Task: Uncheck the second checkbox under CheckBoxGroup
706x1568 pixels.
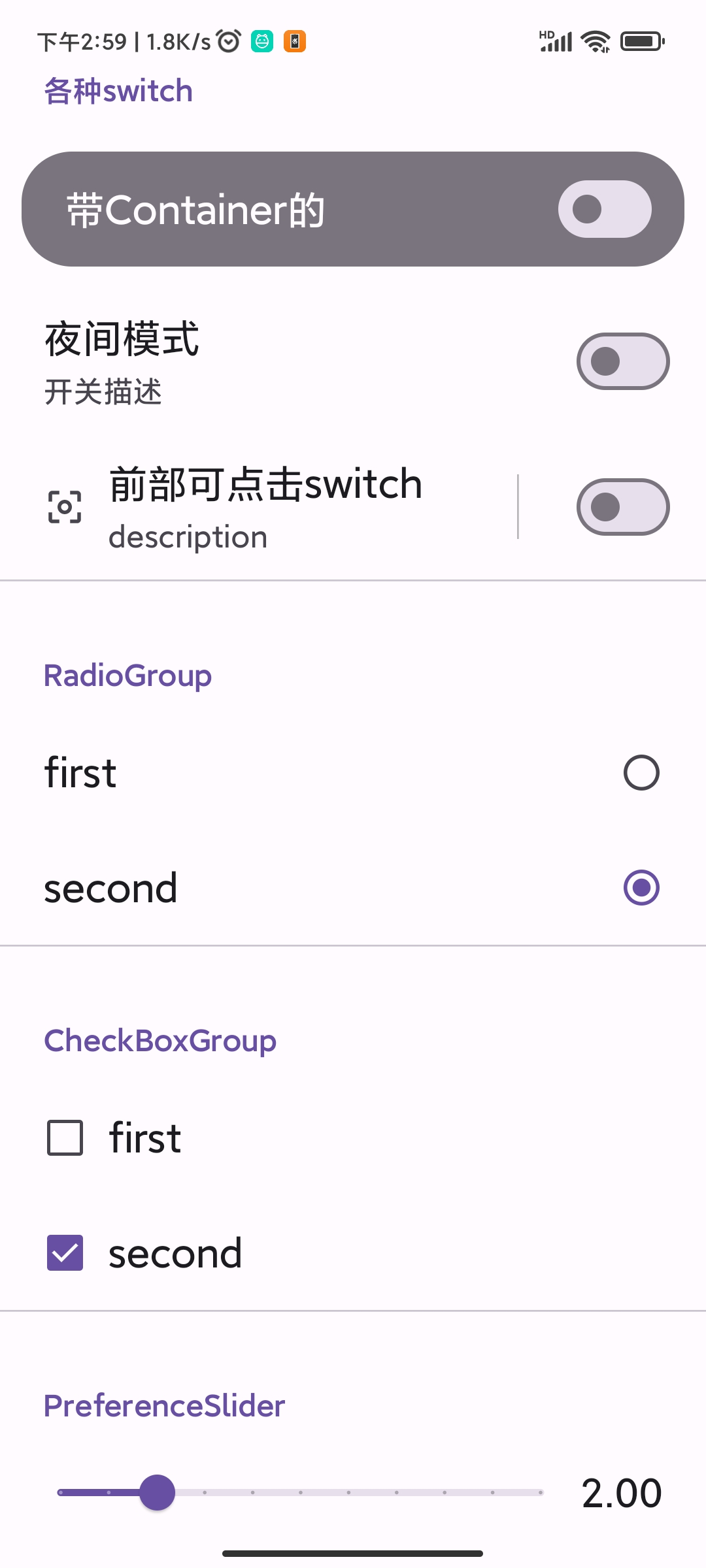Action: pos(65,1253)
